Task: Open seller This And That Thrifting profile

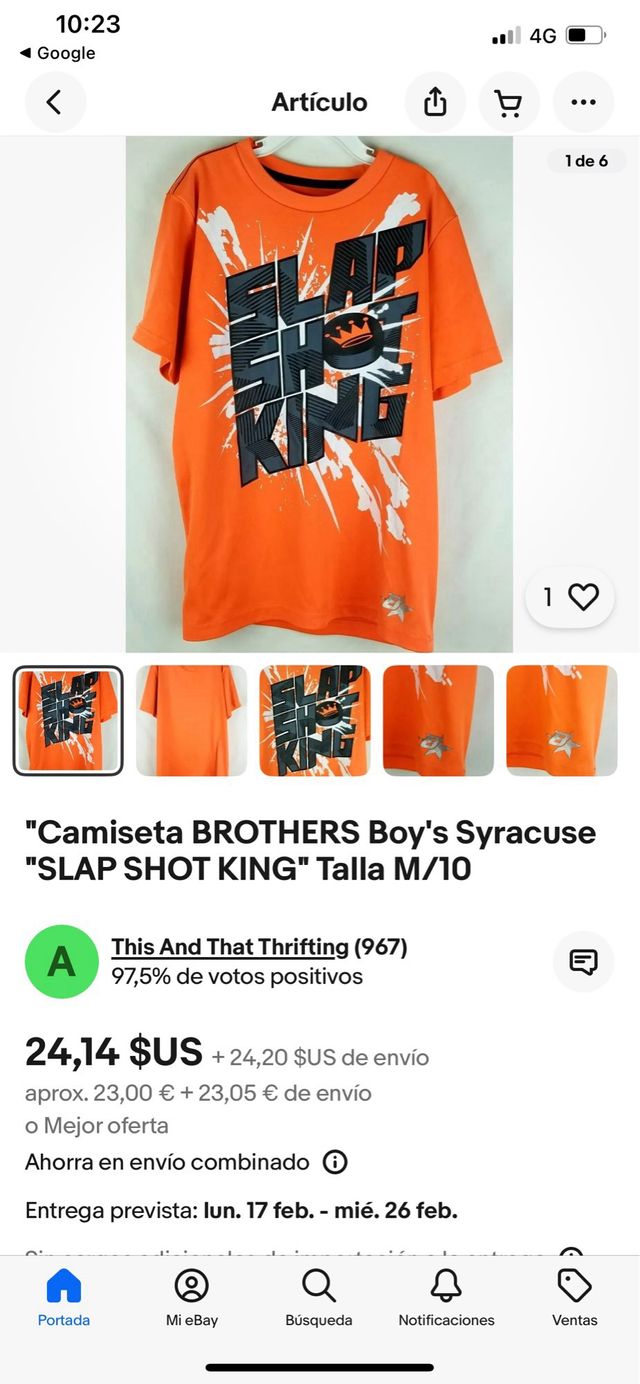Action: pos(230,946)
